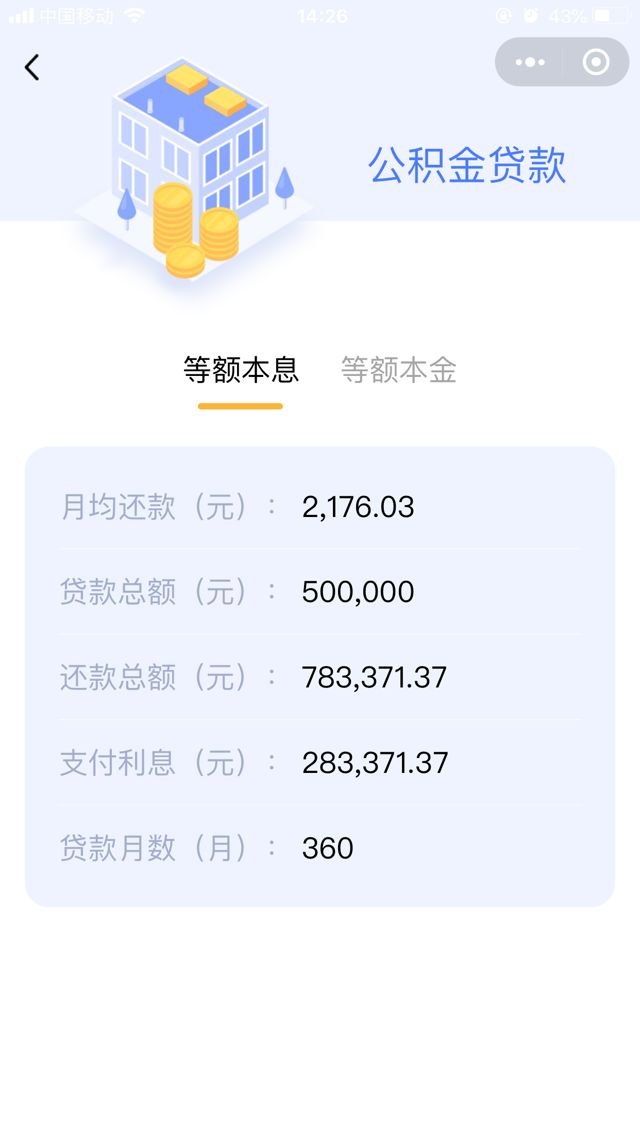Image resolution: width=640 pixels, height=1137 pixels.
Task: Open the mini program more options menu
Action: coord(530,62)
